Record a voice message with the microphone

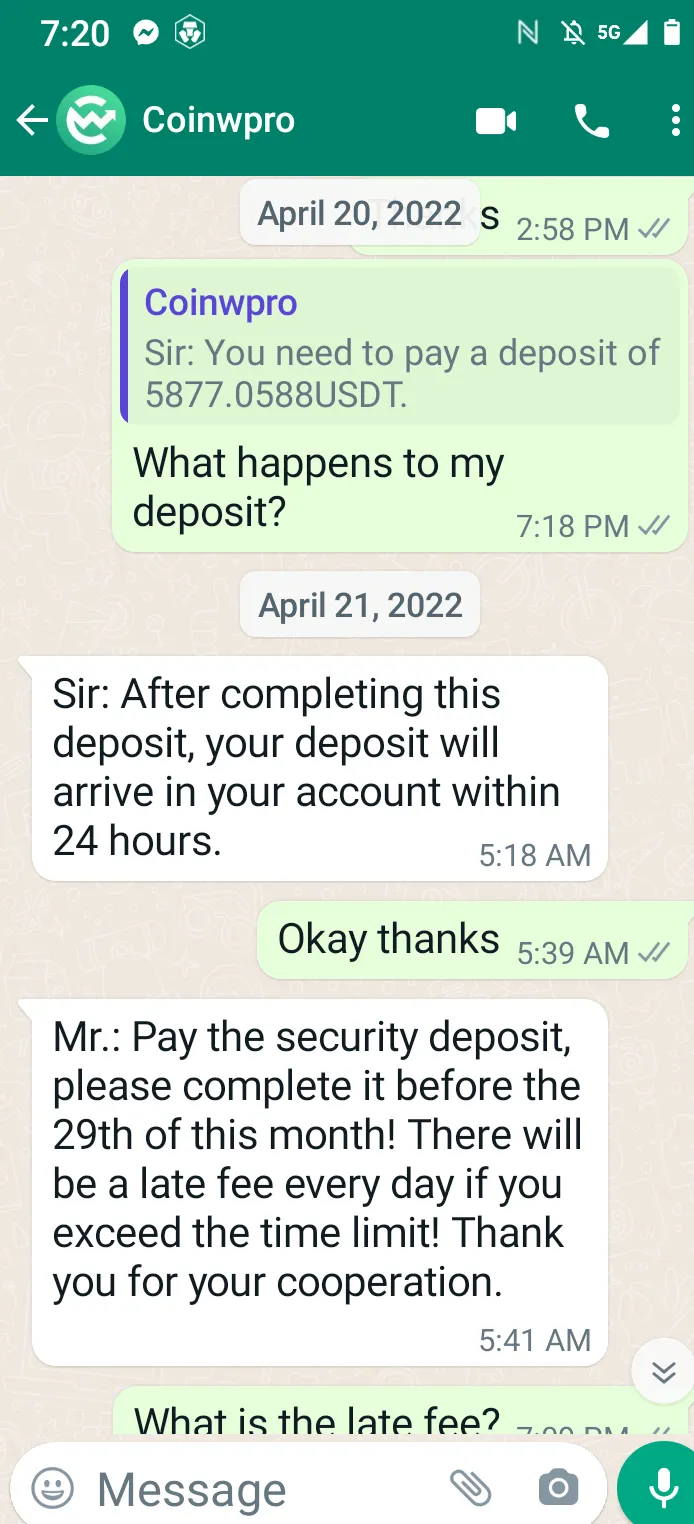tap(660, 1489)
